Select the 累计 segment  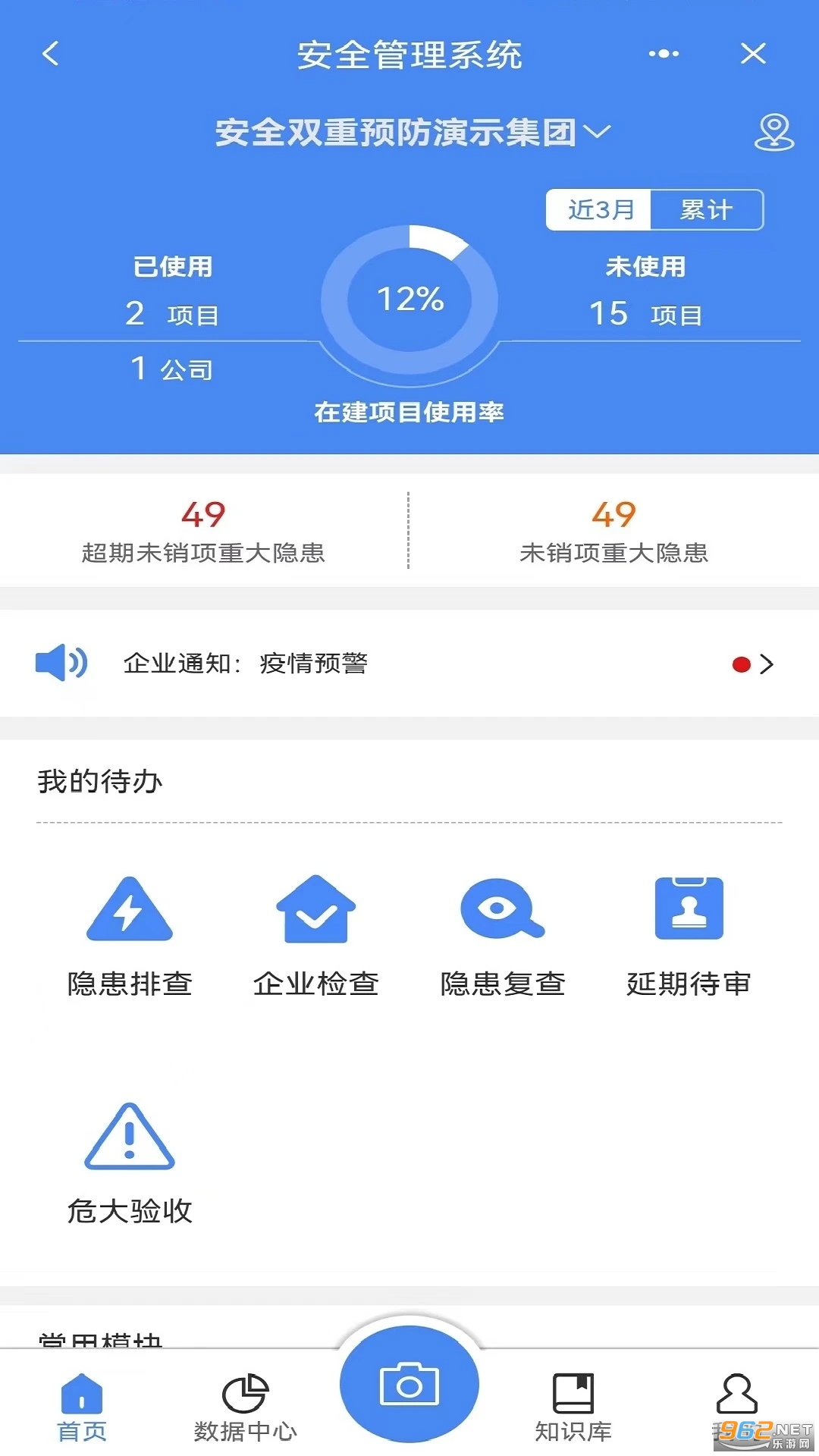click(x=706, y=209)
